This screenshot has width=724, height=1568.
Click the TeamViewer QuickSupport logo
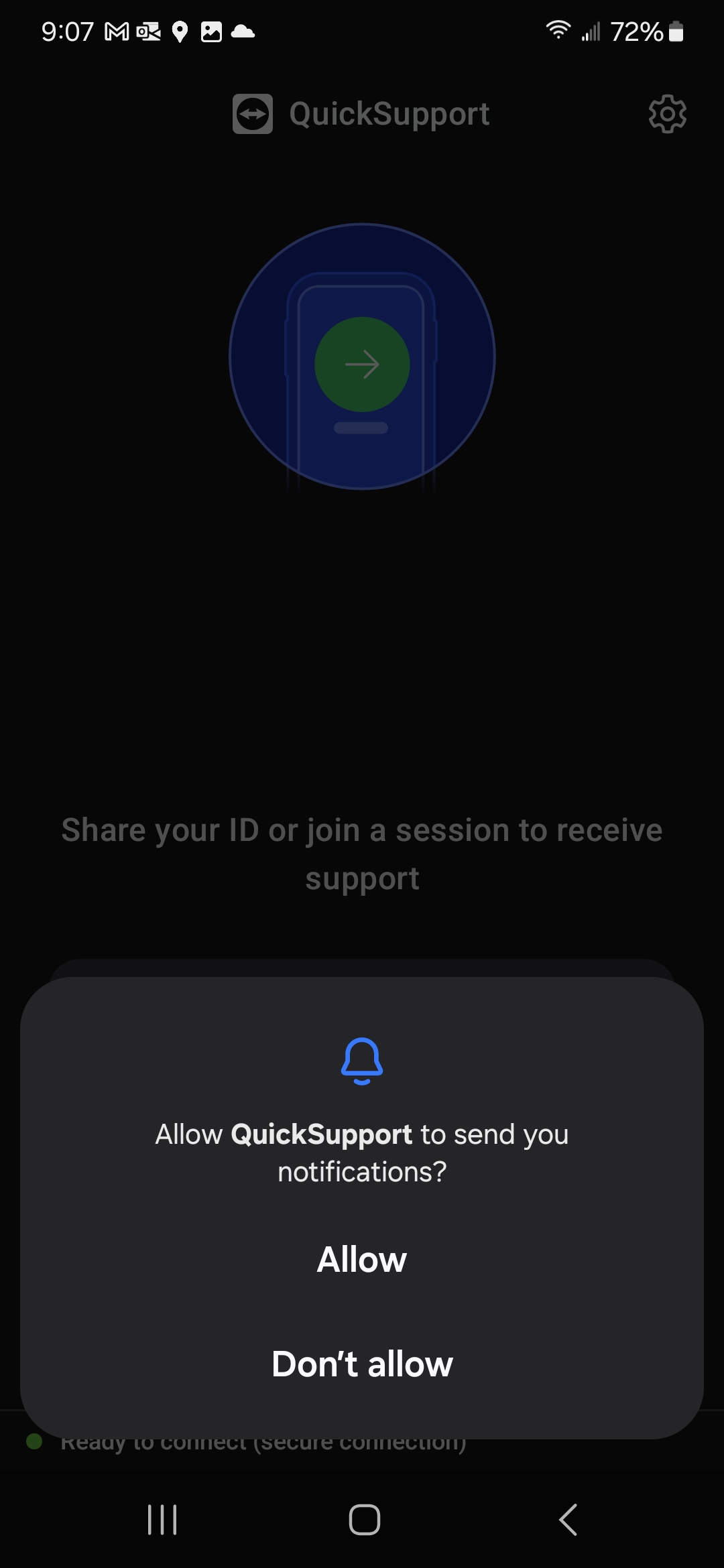[253, 113]
